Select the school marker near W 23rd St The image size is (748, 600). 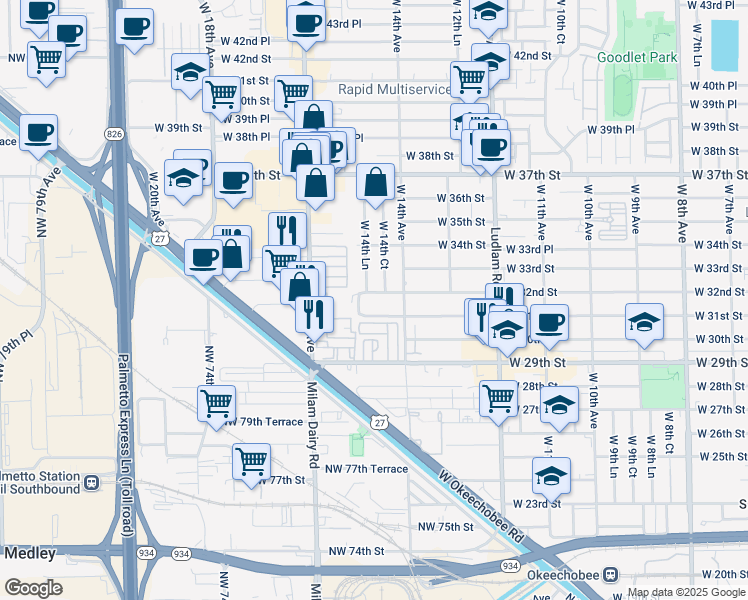coord(550,474)
